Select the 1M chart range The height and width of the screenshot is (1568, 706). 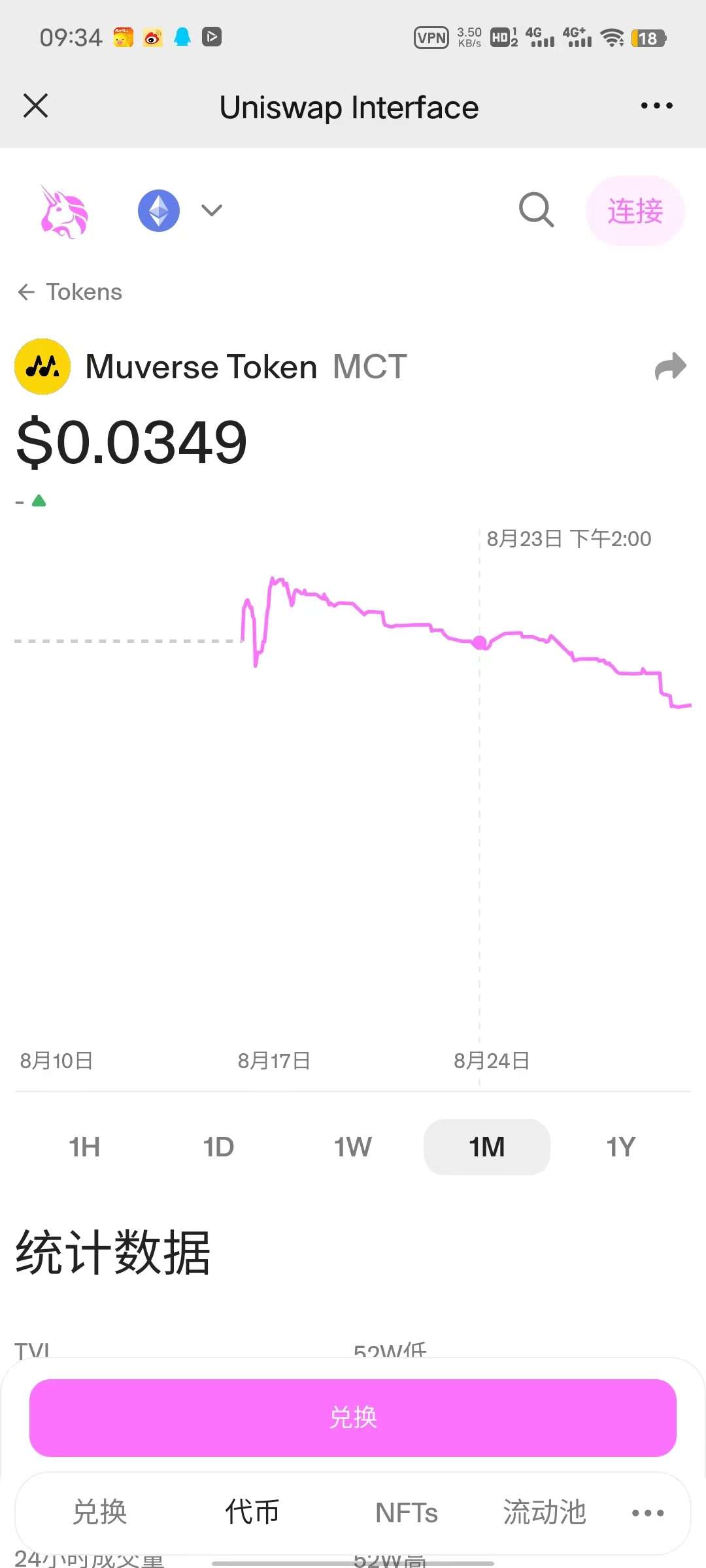coord(487,1147)
